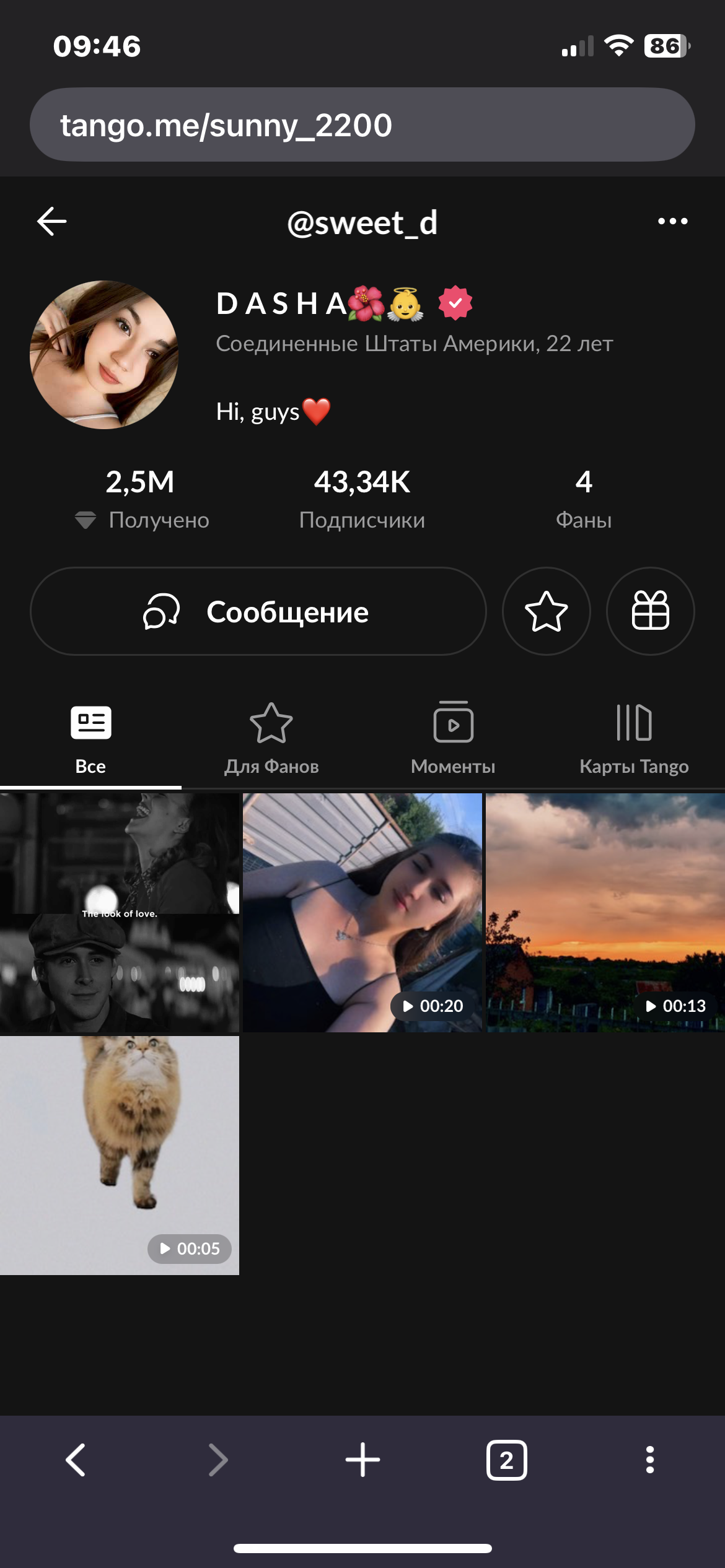This screenshot has width=725, height=1568.
Task: Switch to the Моменты tab
Action: (453, 739)
